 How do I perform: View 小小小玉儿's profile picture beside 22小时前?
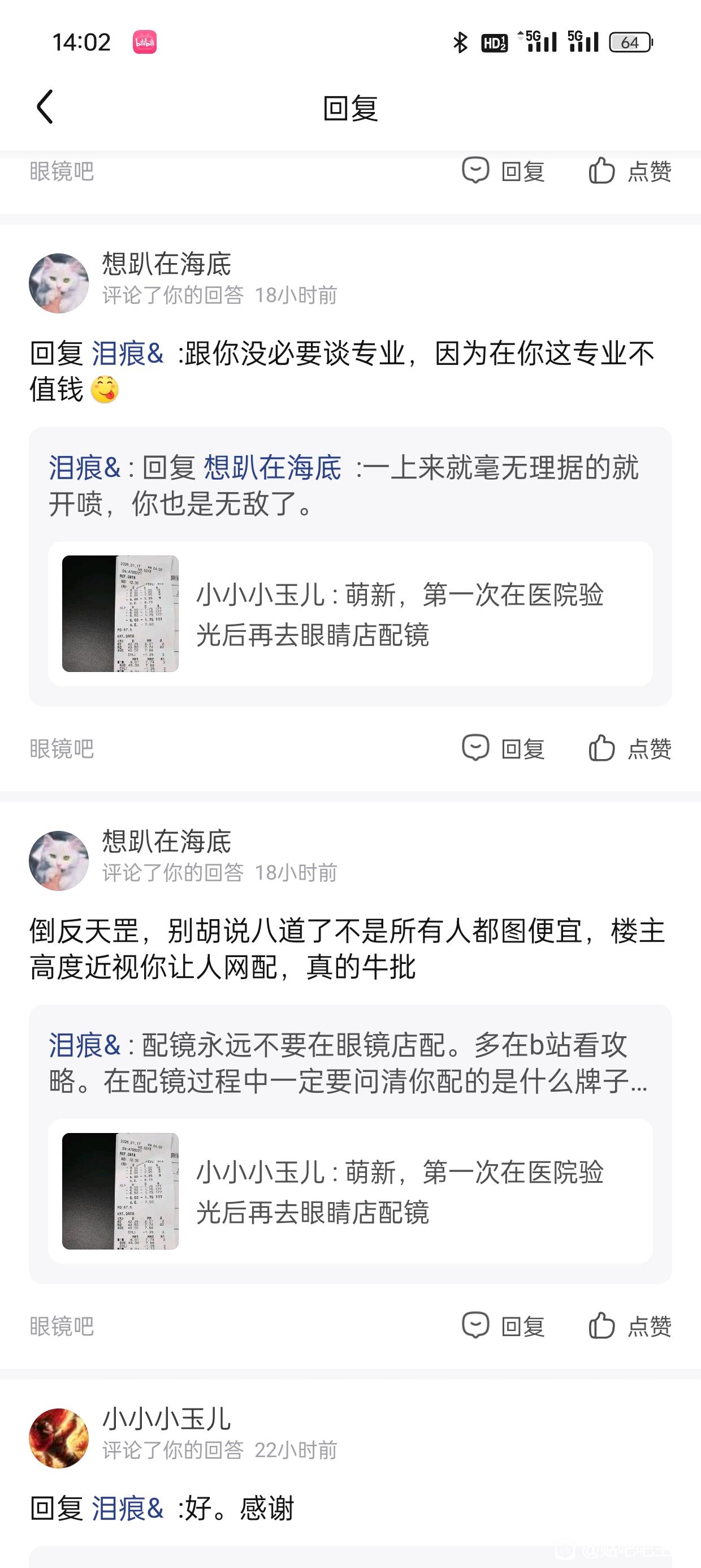tap(59, 1438)
